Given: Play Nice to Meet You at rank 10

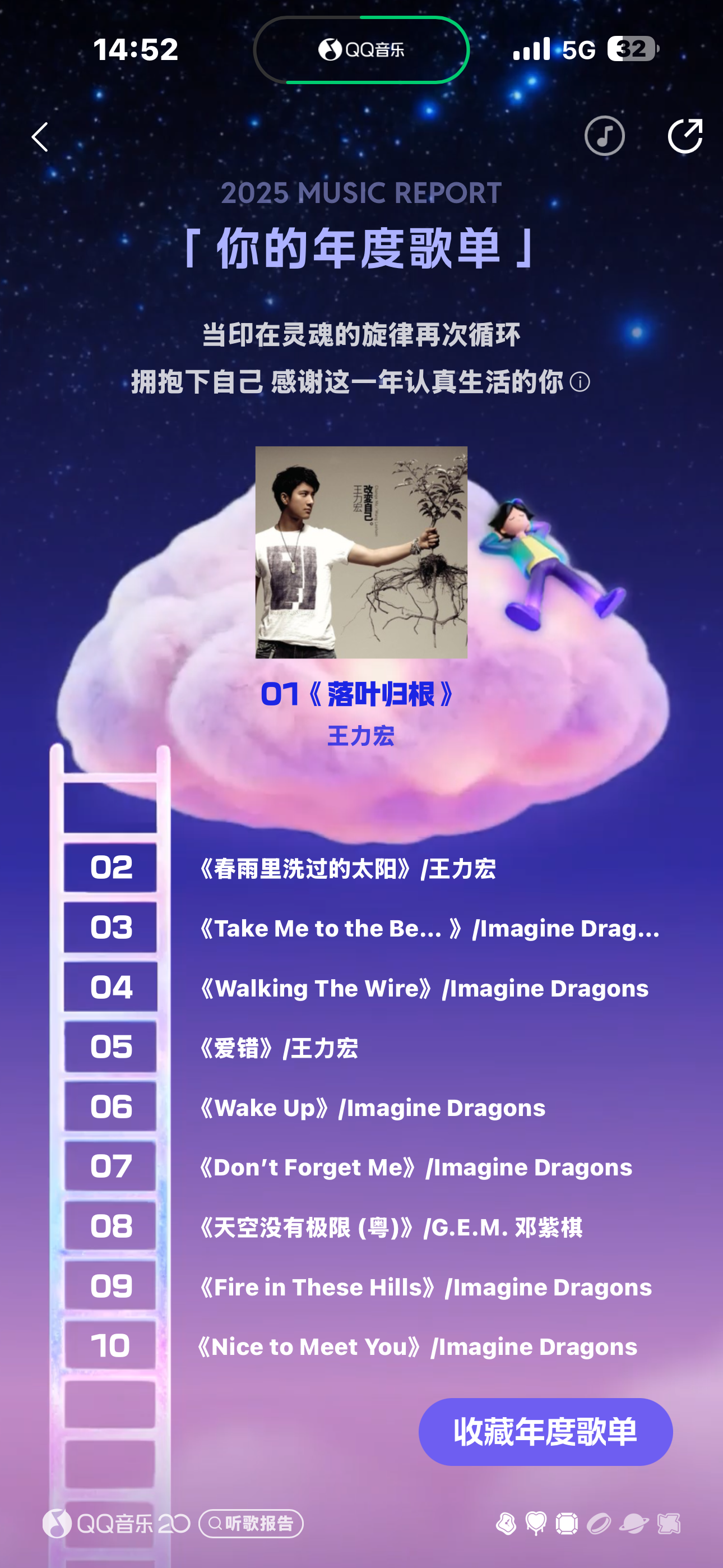Looking at the screenshot, I should point(416,1346).
